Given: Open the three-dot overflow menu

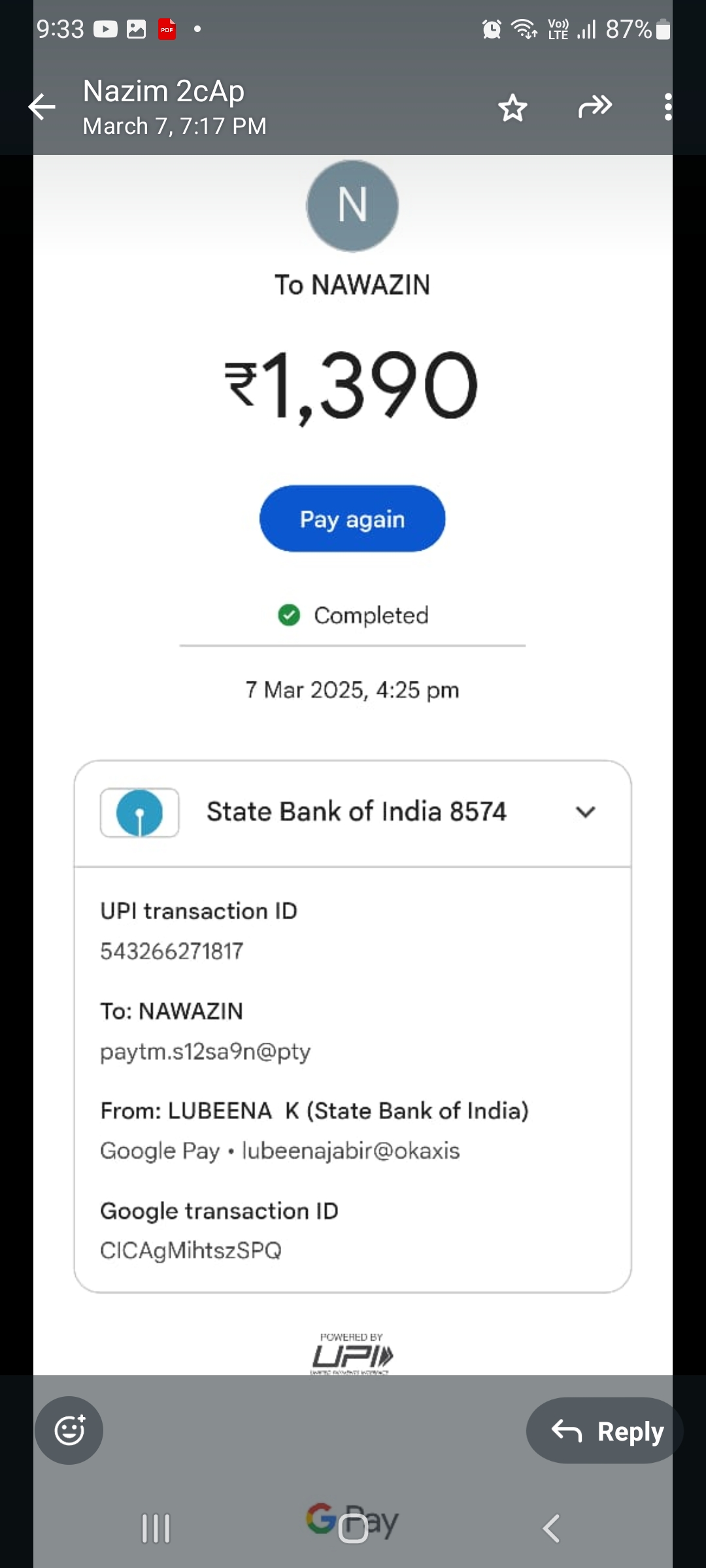Looking at the screenshot, I should pos(667,107).
